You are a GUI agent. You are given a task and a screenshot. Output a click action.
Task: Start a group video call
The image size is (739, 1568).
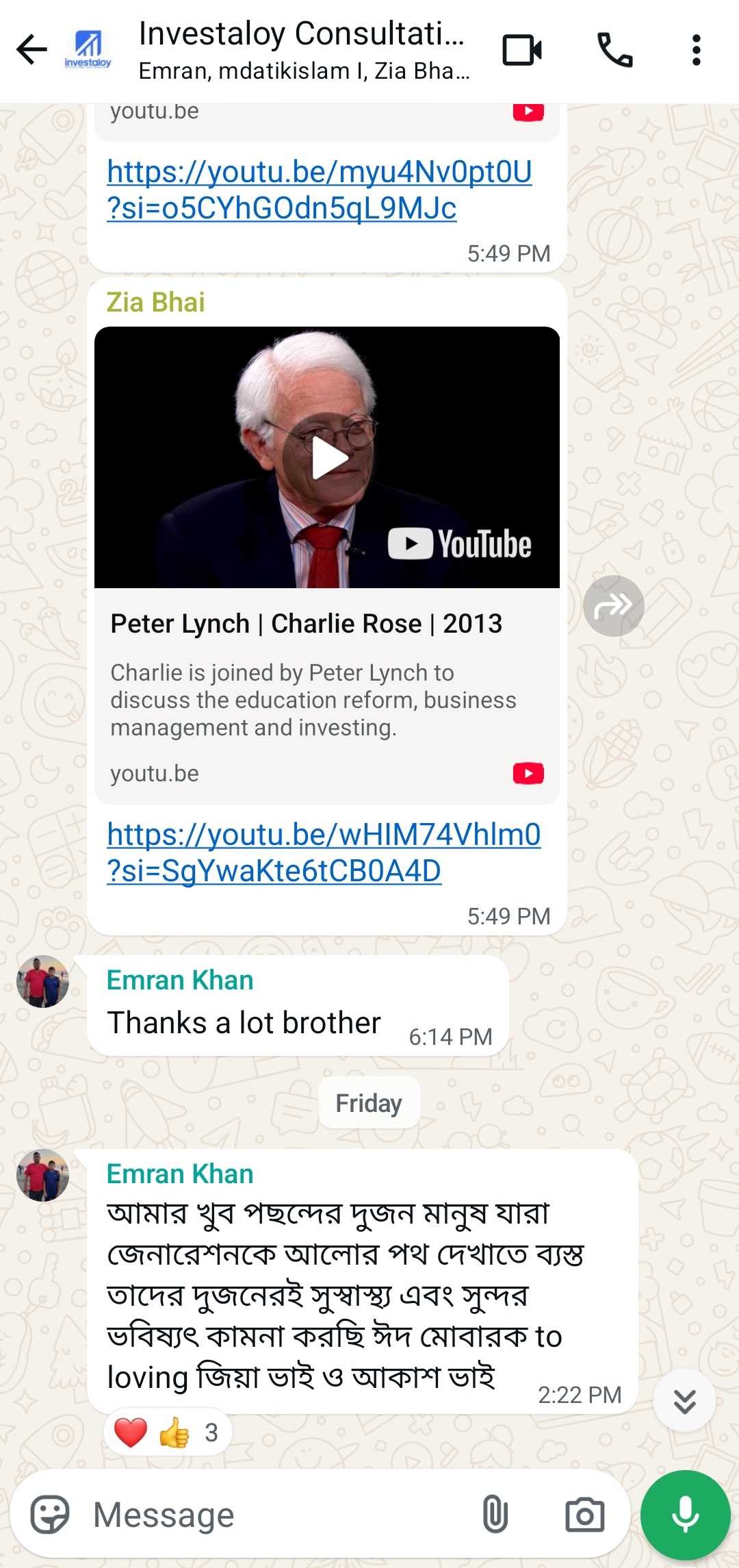[x=522, y=49]
